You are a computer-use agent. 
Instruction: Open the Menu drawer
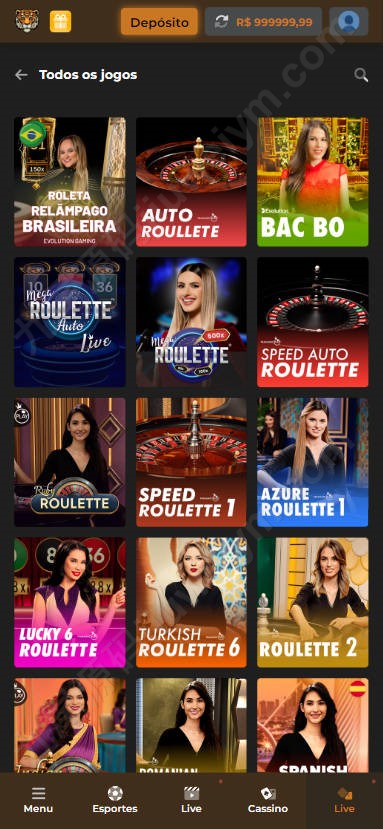pyautogui.click(x=38, y=800)
